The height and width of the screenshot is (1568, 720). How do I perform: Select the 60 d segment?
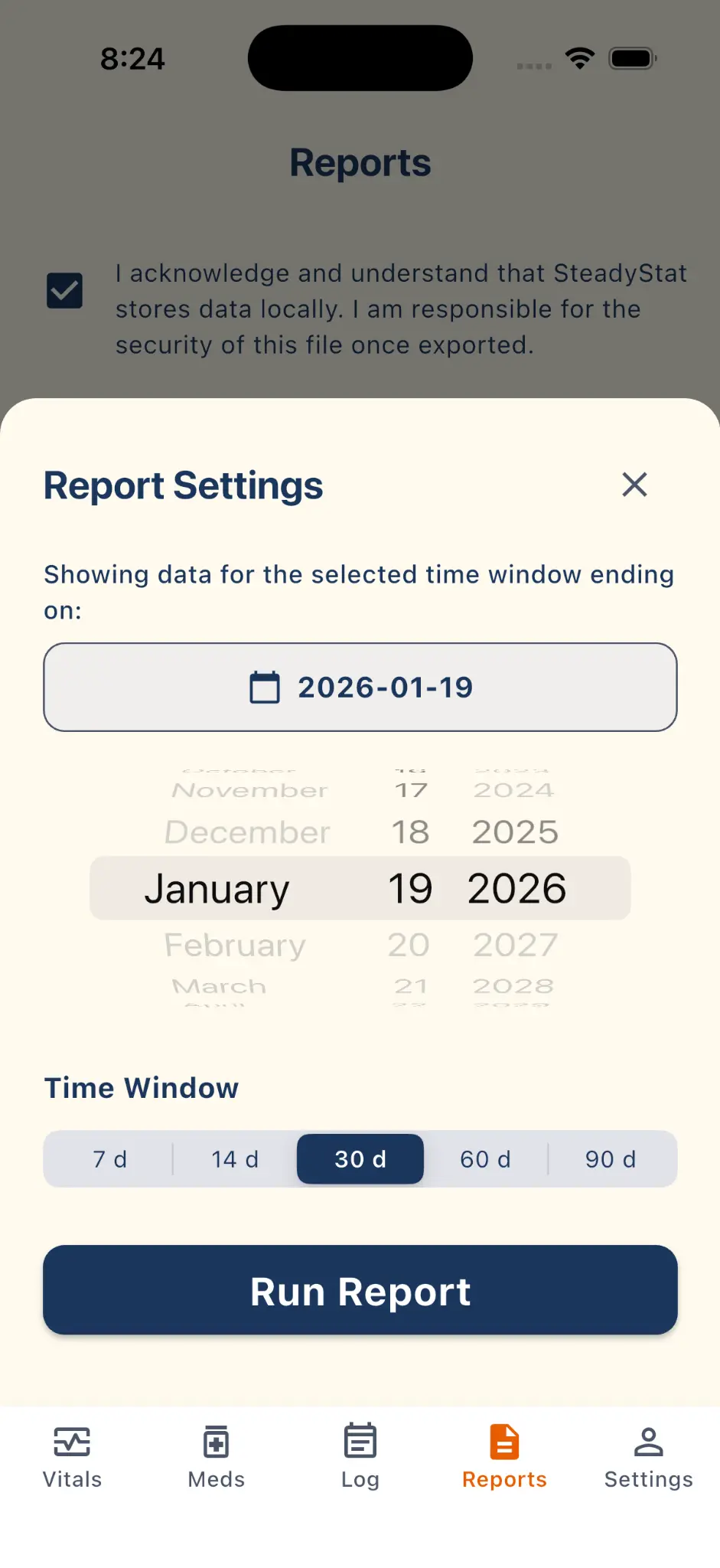[x=485, y=1158]
